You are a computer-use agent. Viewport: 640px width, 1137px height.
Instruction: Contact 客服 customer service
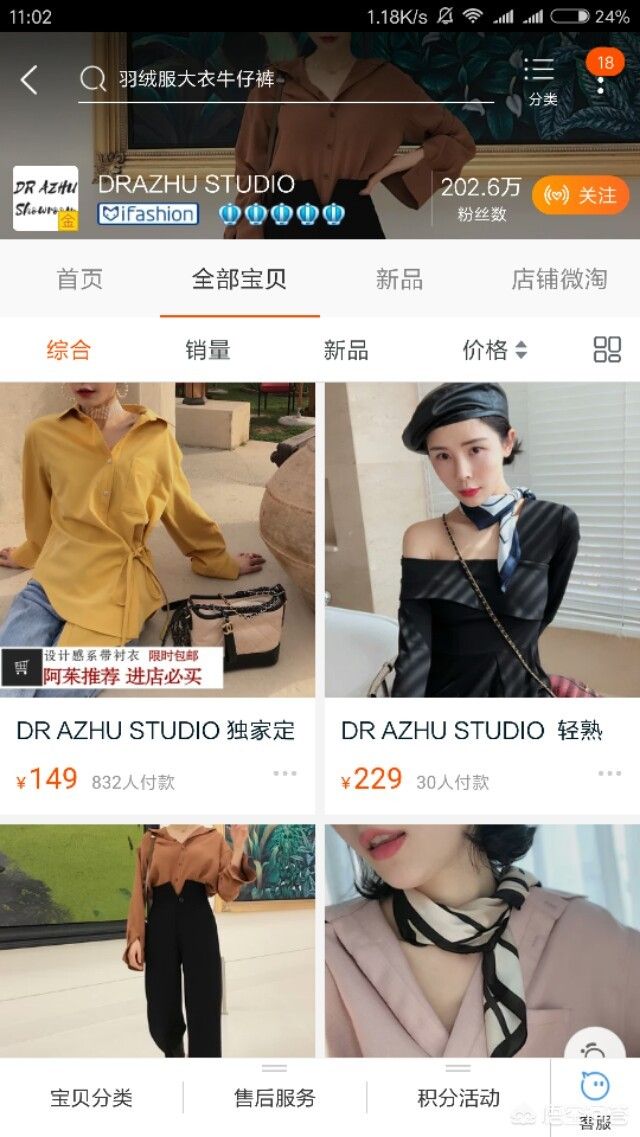tap(596, 1098)
